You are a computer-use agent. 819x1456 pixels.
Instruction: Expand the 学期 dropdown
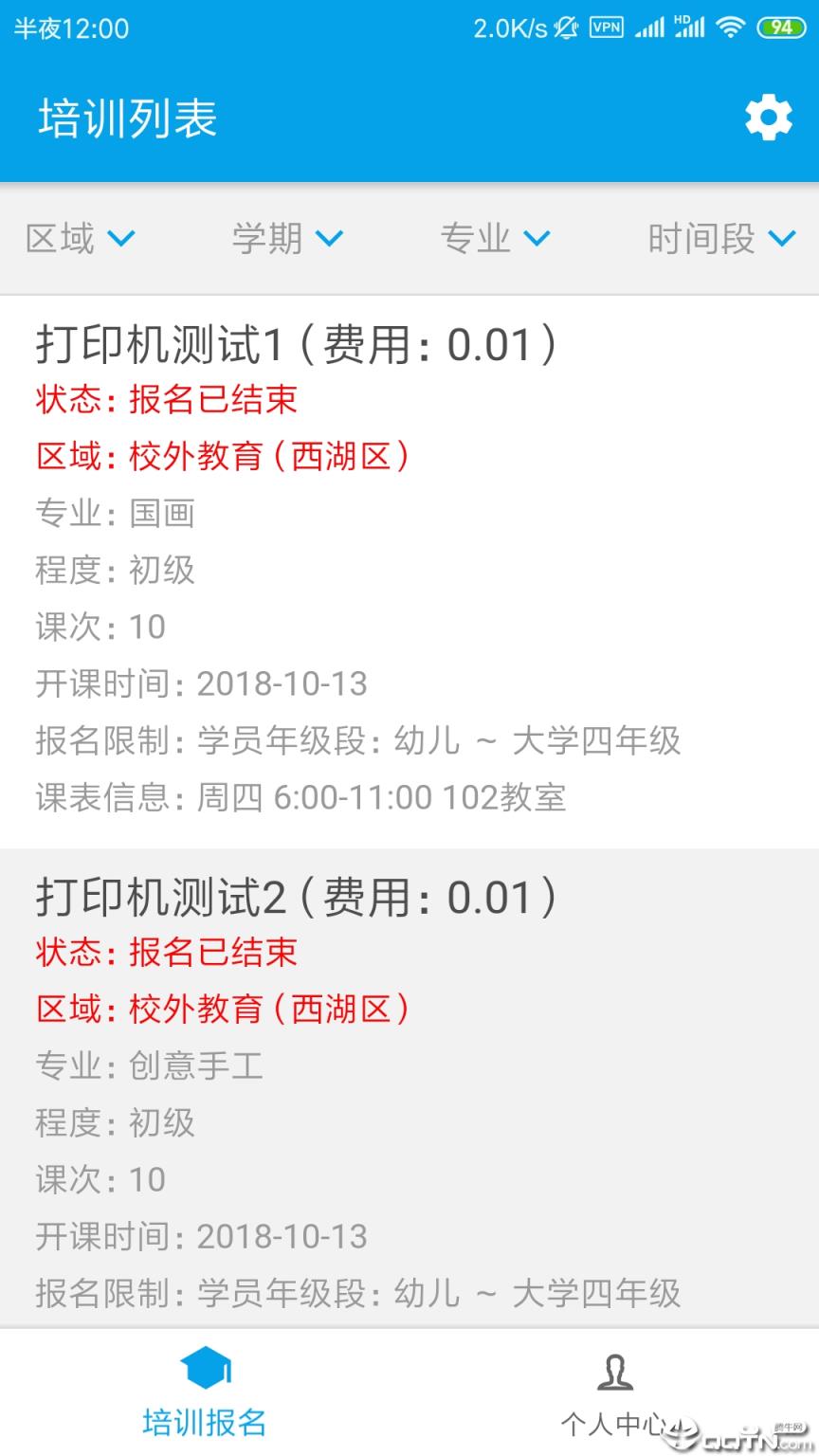tap(287, 239)
